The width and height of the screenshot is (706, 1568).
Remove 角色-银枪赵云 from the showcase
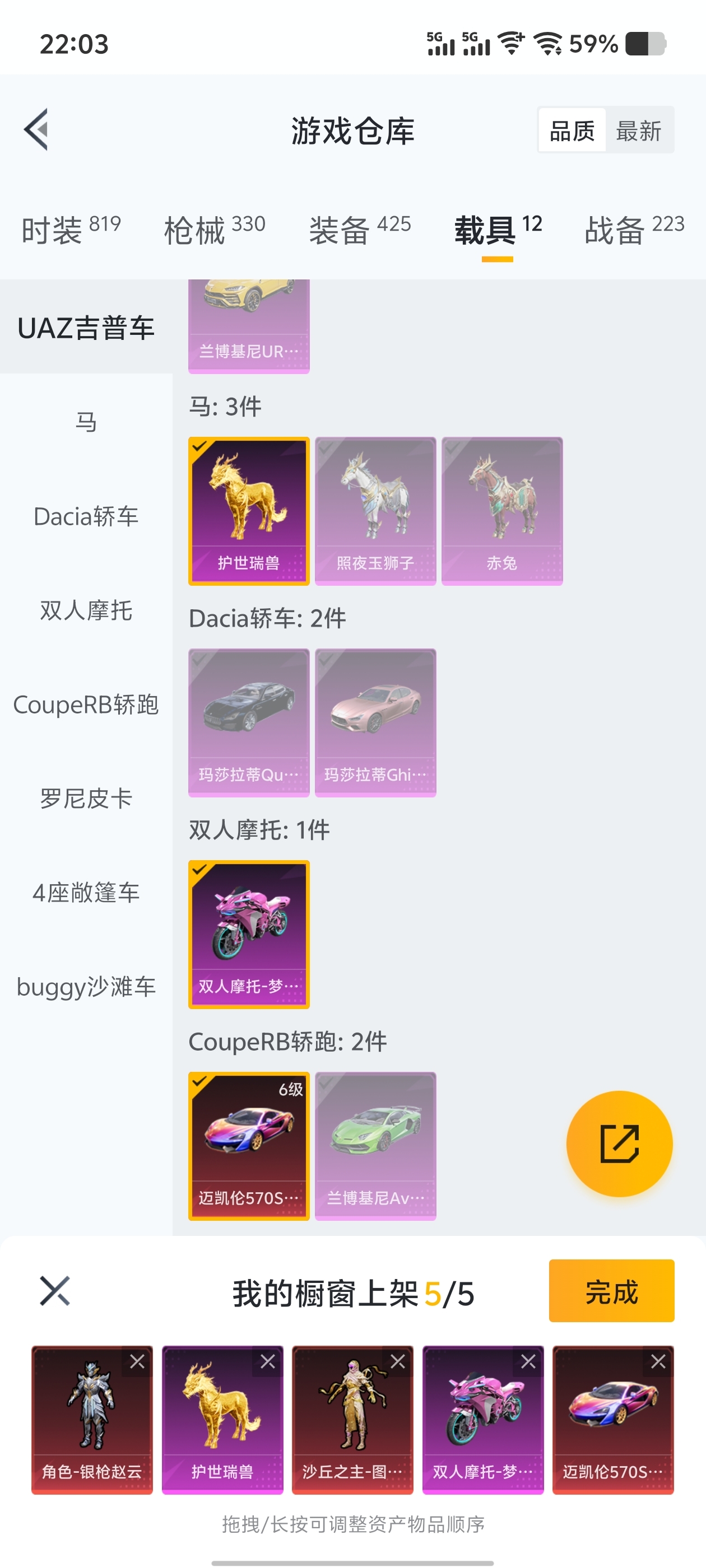tap(138, 1362)
